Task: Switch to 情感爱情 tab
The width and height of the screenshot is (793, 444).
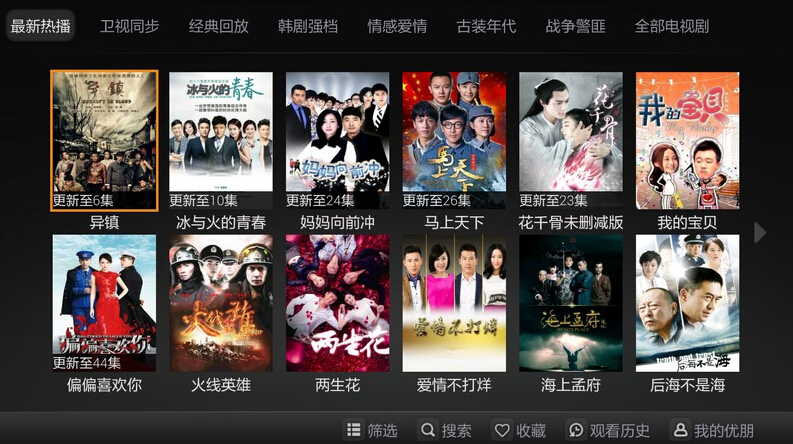Action: [x=397, y=26]
